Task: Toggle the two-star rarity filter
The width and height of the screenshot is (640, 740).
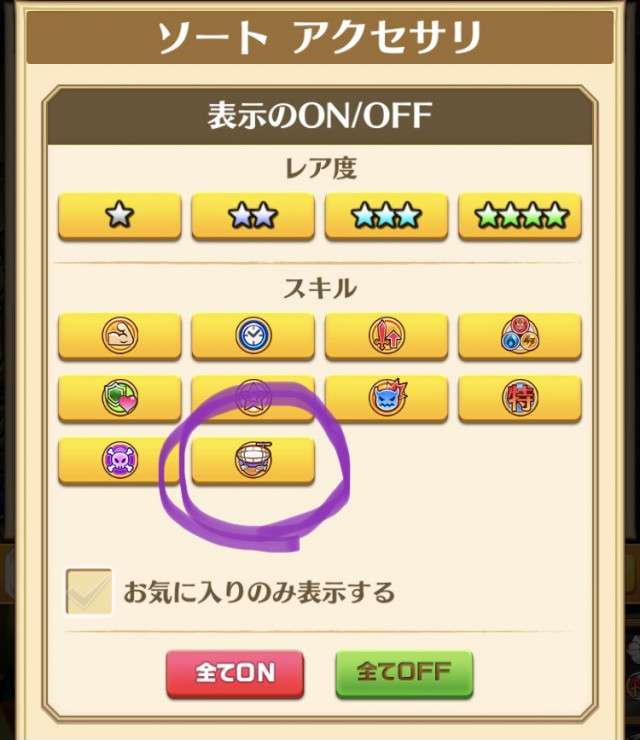Action: [253, 215]
